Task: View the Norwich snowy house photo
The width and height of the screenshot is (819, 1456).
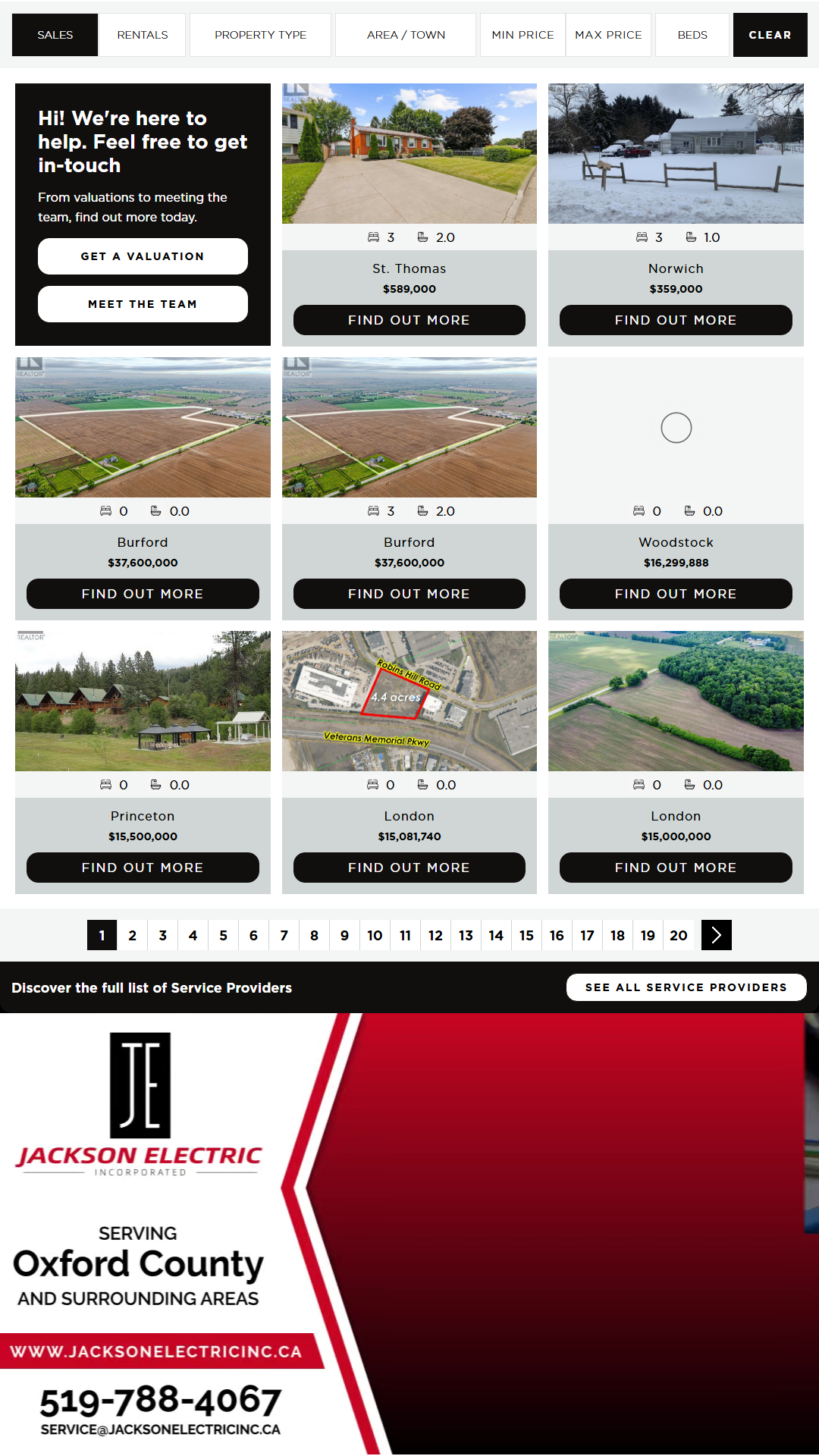Action: click(676, 153)
